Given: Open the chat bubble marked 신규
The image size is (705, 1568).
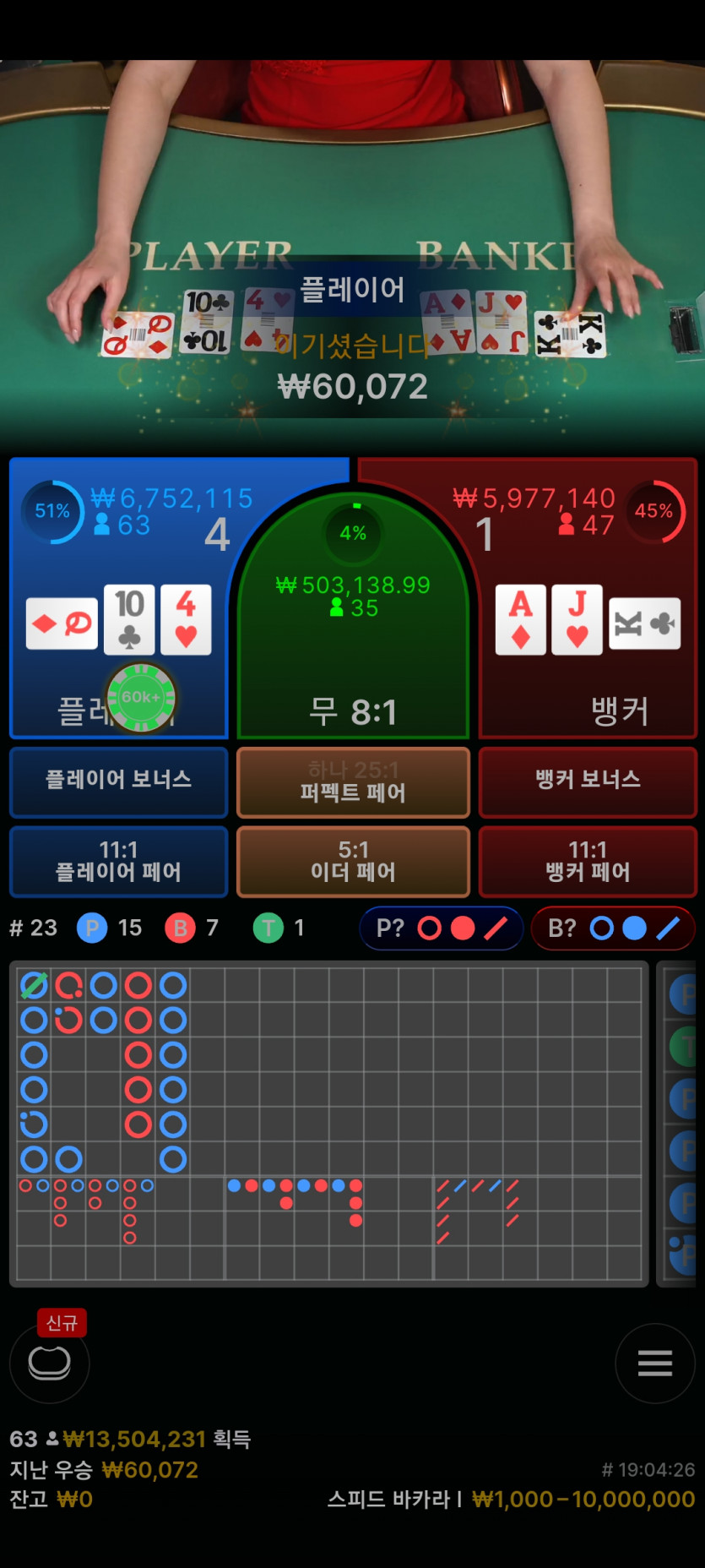Looking at the screenshot, I should pos(50,1363).
